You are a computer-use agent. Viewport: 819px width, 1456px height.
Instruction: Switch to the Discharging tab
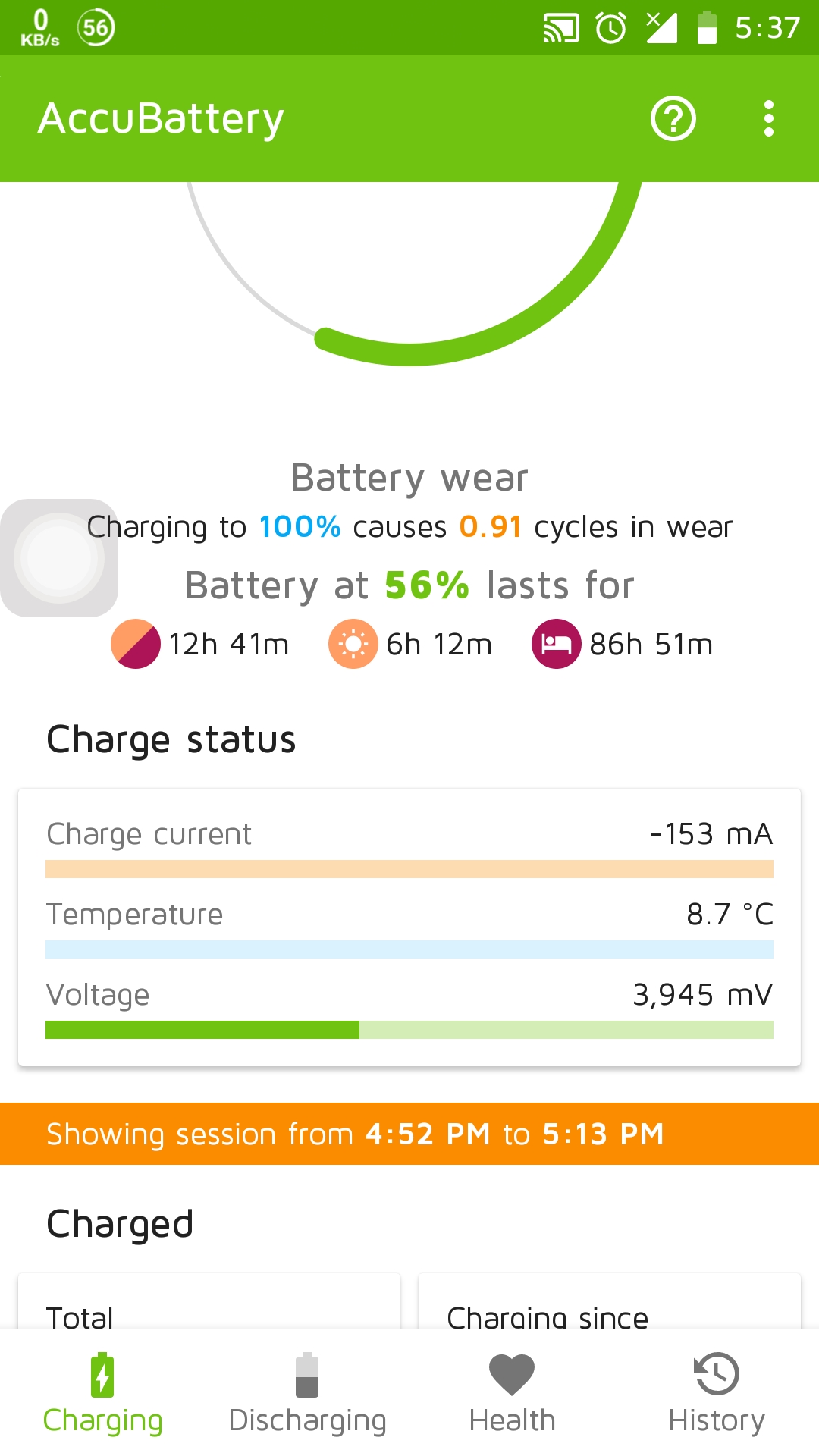tap(307, 1394)
